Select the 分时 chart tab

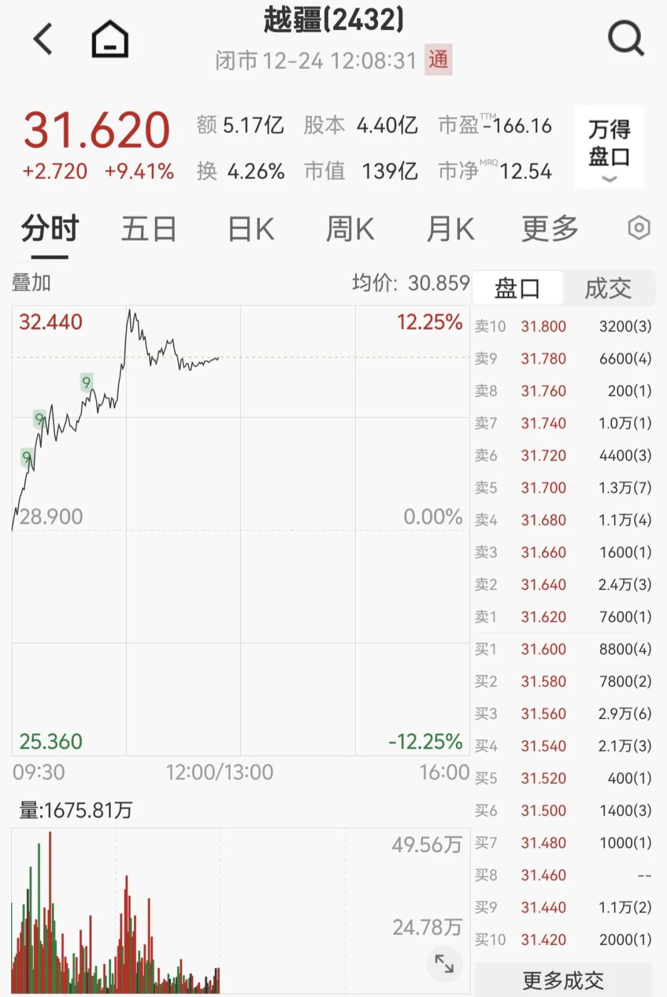50,229
